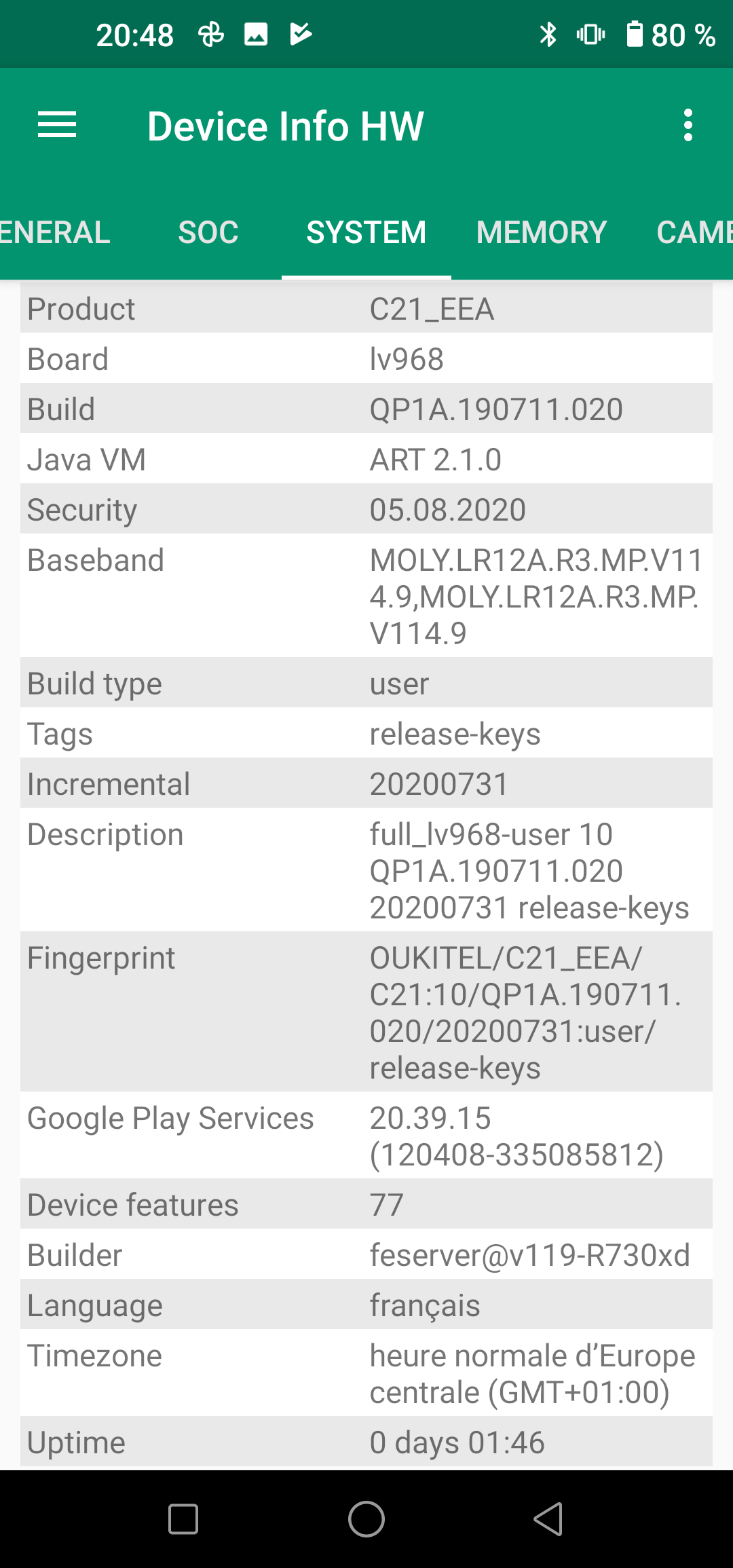Select the System tab

tap(366, 233)
